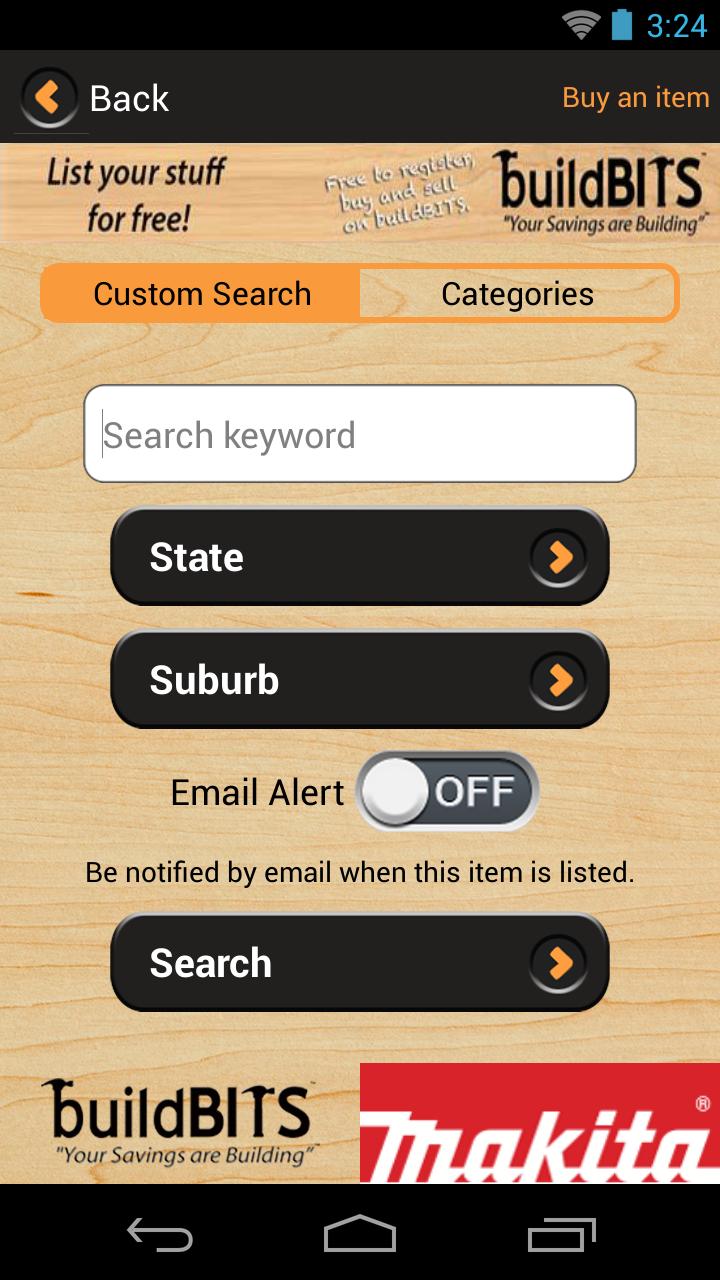Enable the Email Alert switch
Viewport: 720px width, 1280px height.
447,792
